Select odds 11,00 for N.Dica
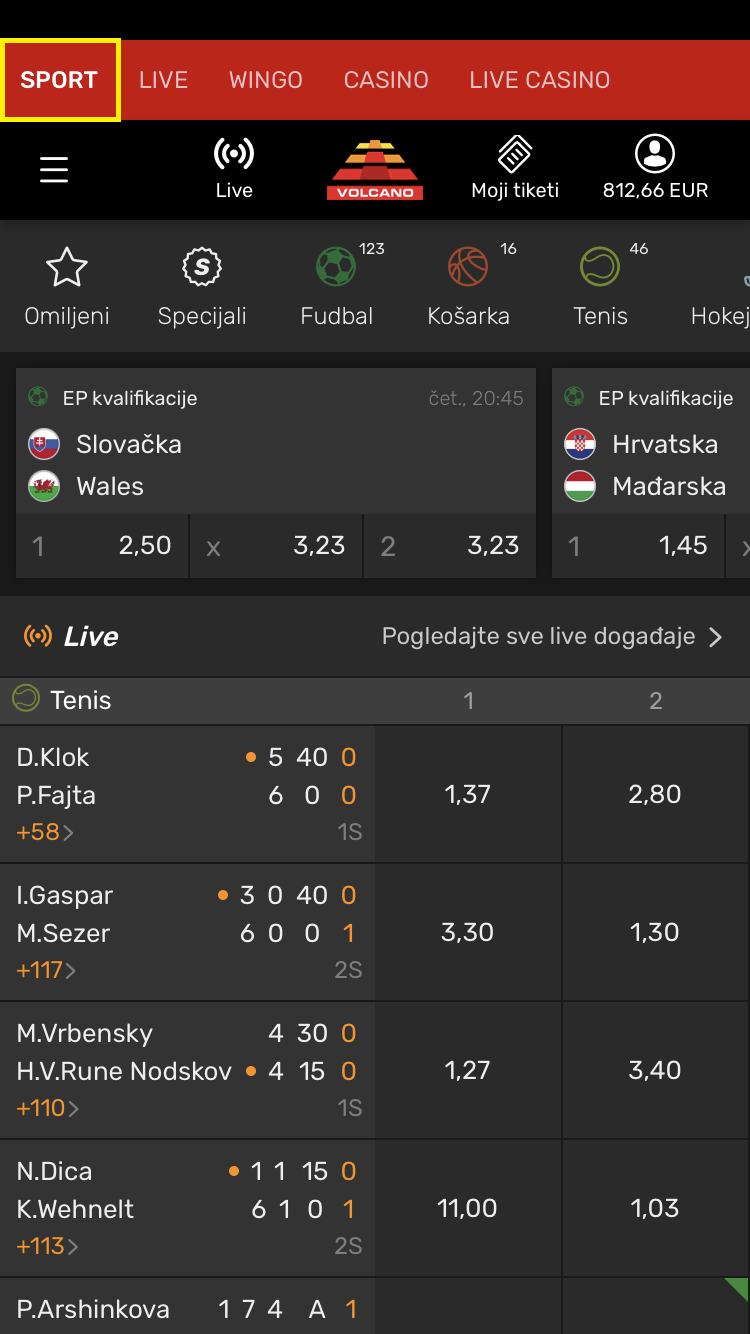This screenshot has width=750, height=1334. (x=468, y=1209)
